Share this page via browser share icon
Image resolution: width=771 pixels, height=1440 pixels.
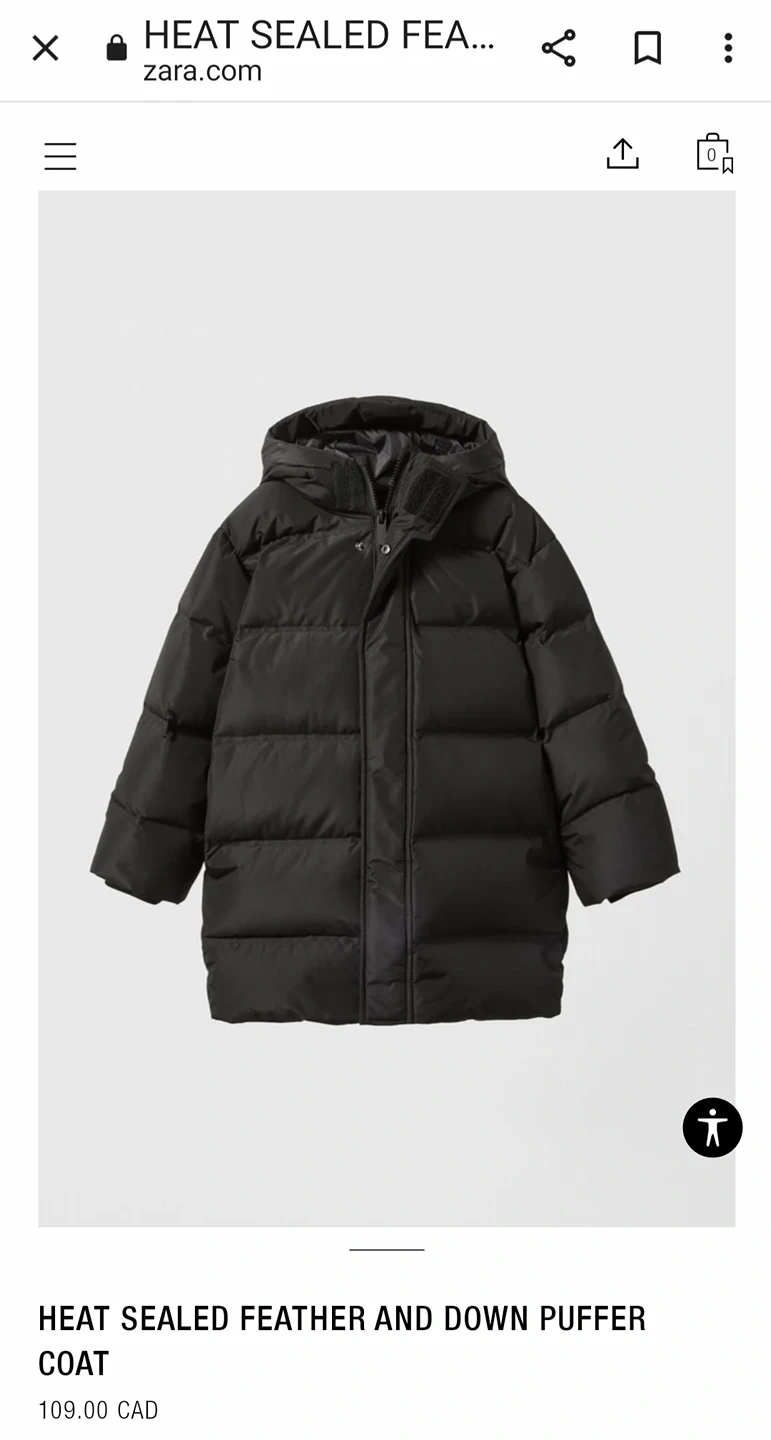[558, 48]
